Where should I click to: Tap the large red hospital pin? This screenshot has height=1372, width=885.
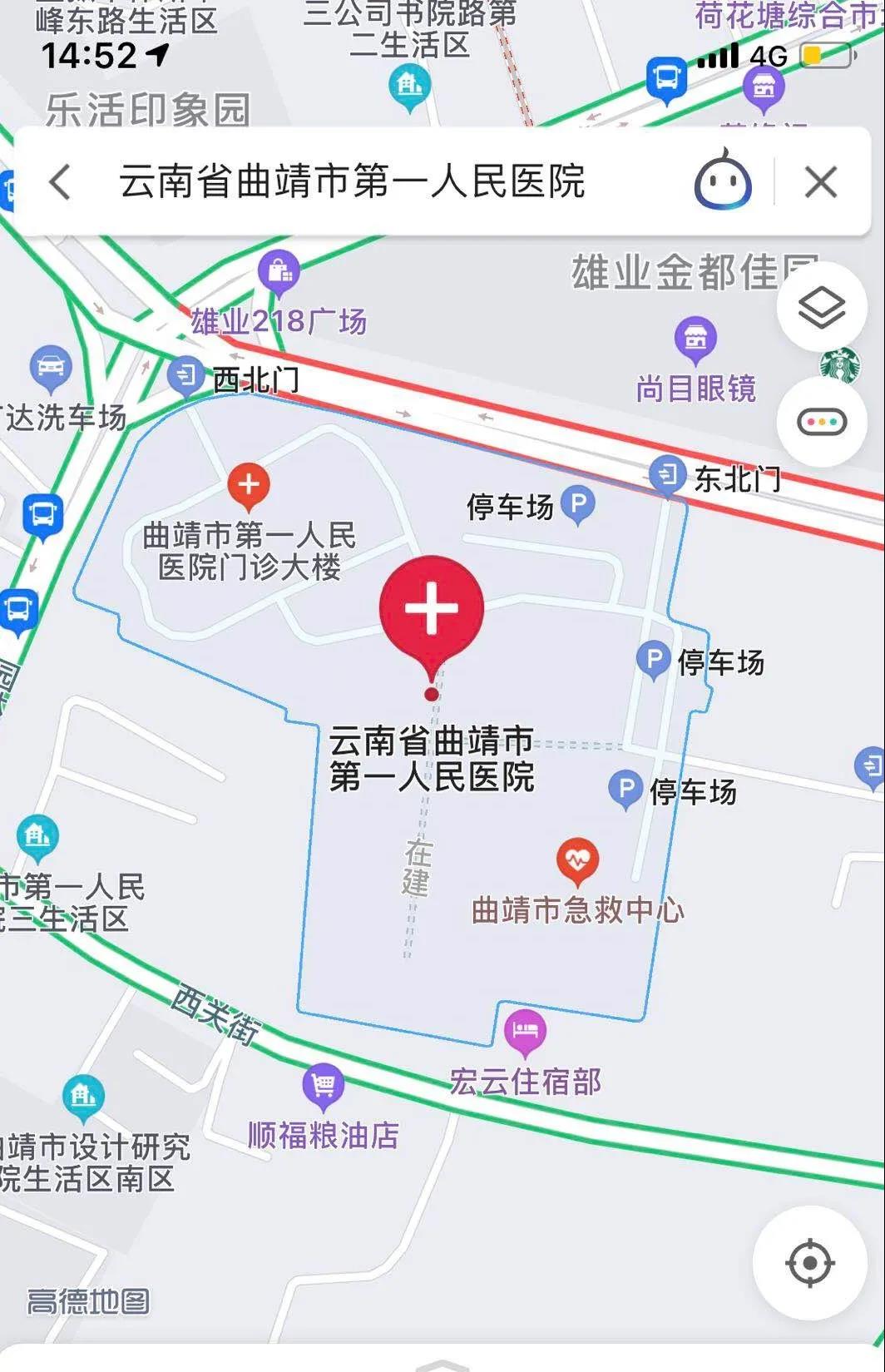(x=431, y=609)
